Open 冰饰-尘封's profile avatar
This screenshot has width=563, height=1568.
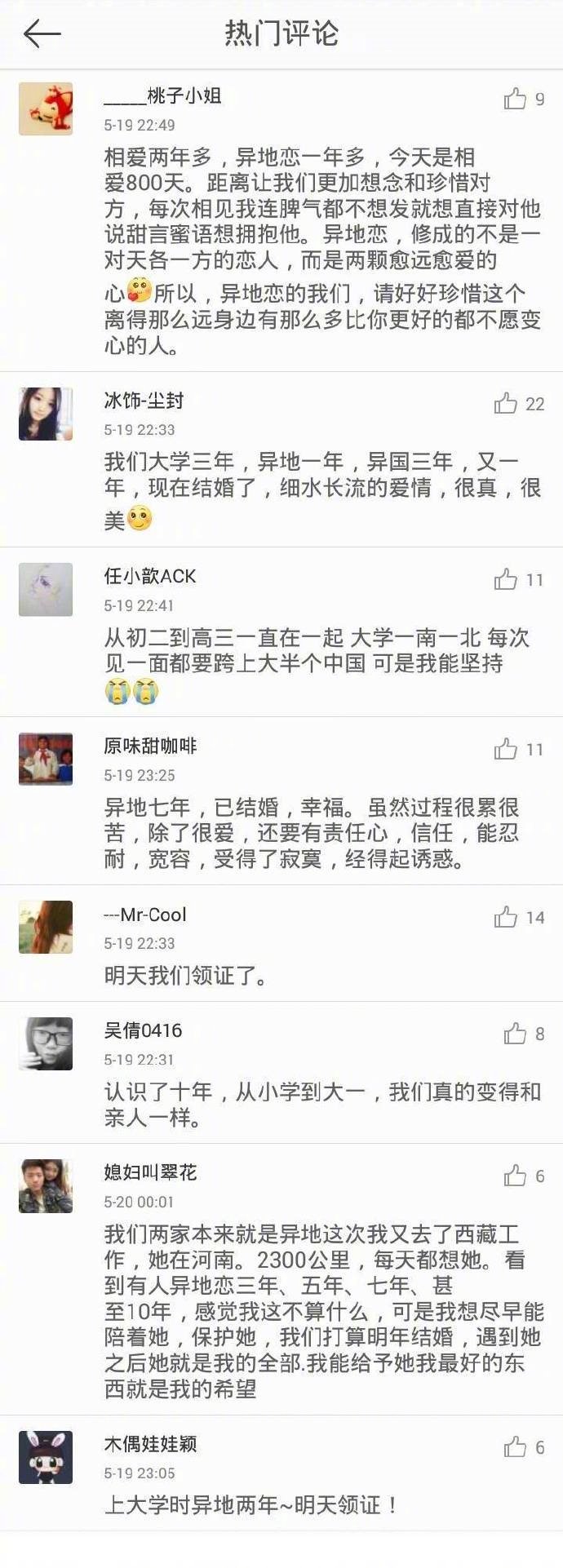(x=46, y=414)
